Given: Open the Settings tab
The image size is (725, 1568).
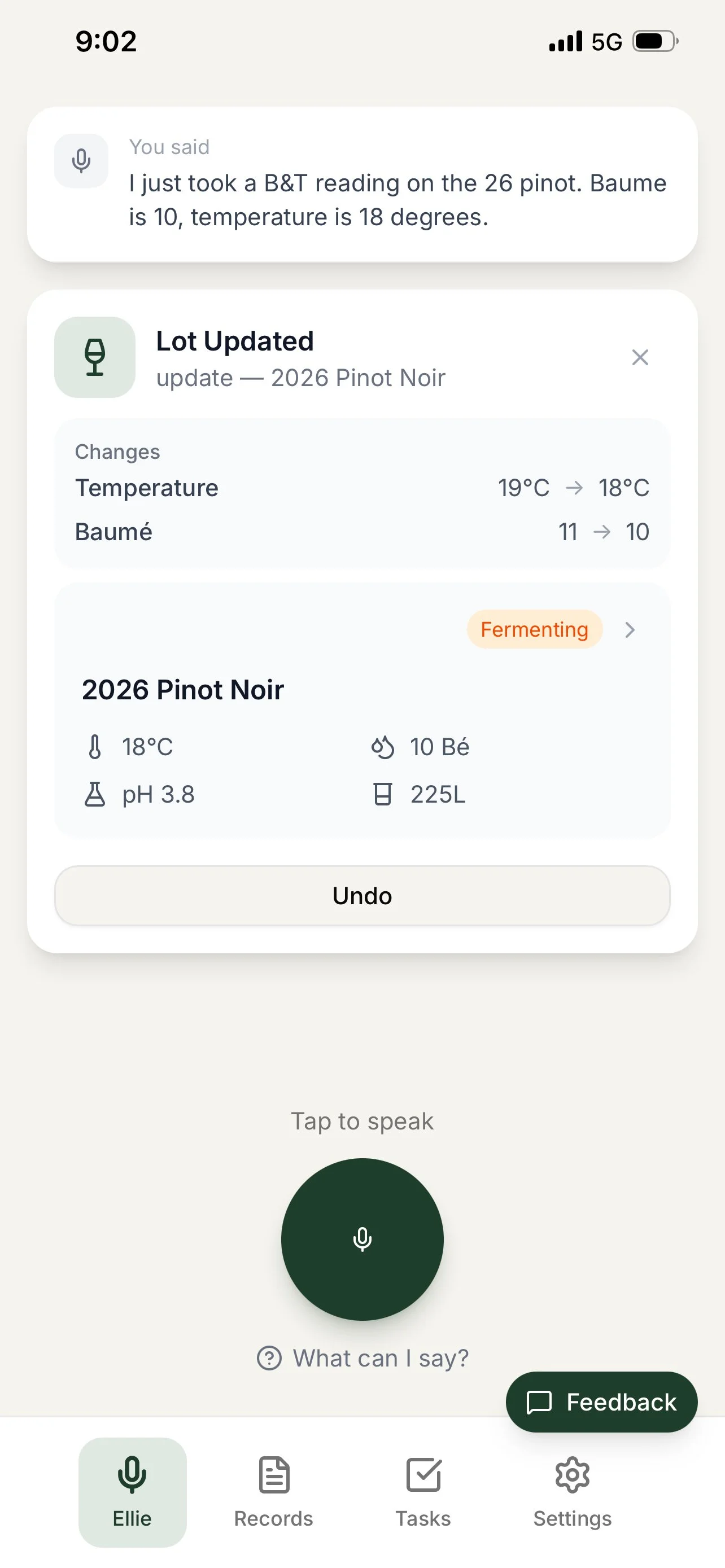Looking at the screenshot, I should [572, 1492].
